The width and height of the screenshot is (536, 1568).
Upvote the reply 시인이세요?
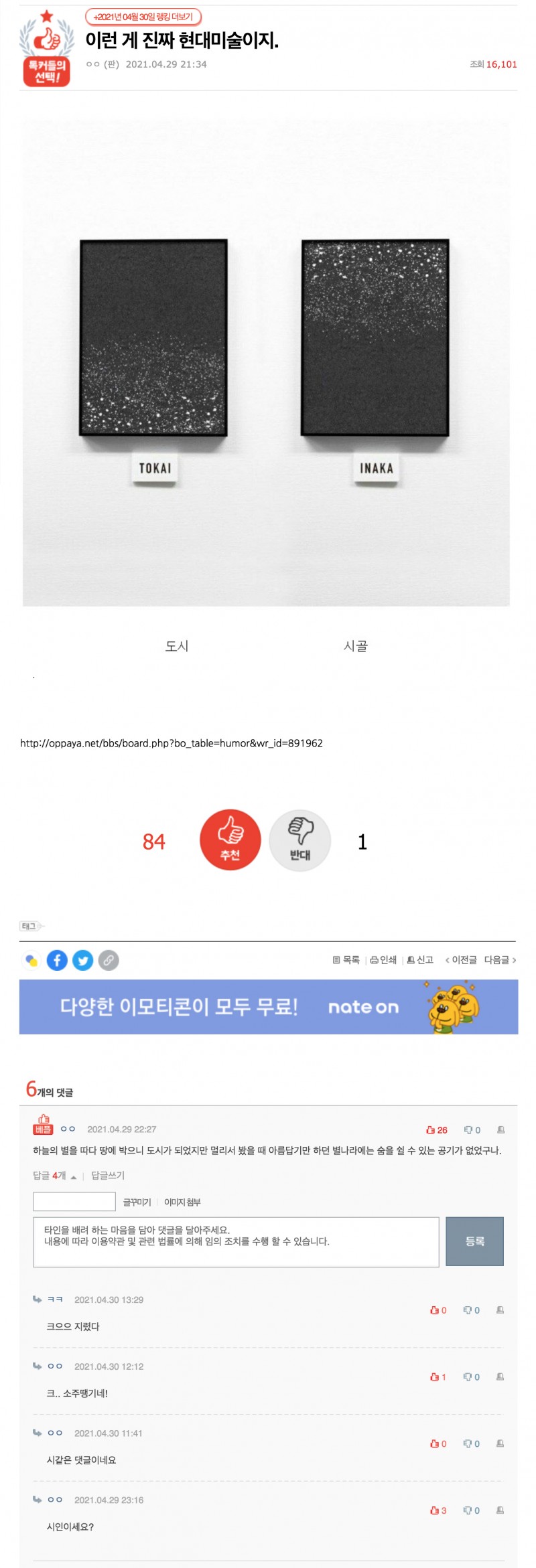pos(438,1510)
